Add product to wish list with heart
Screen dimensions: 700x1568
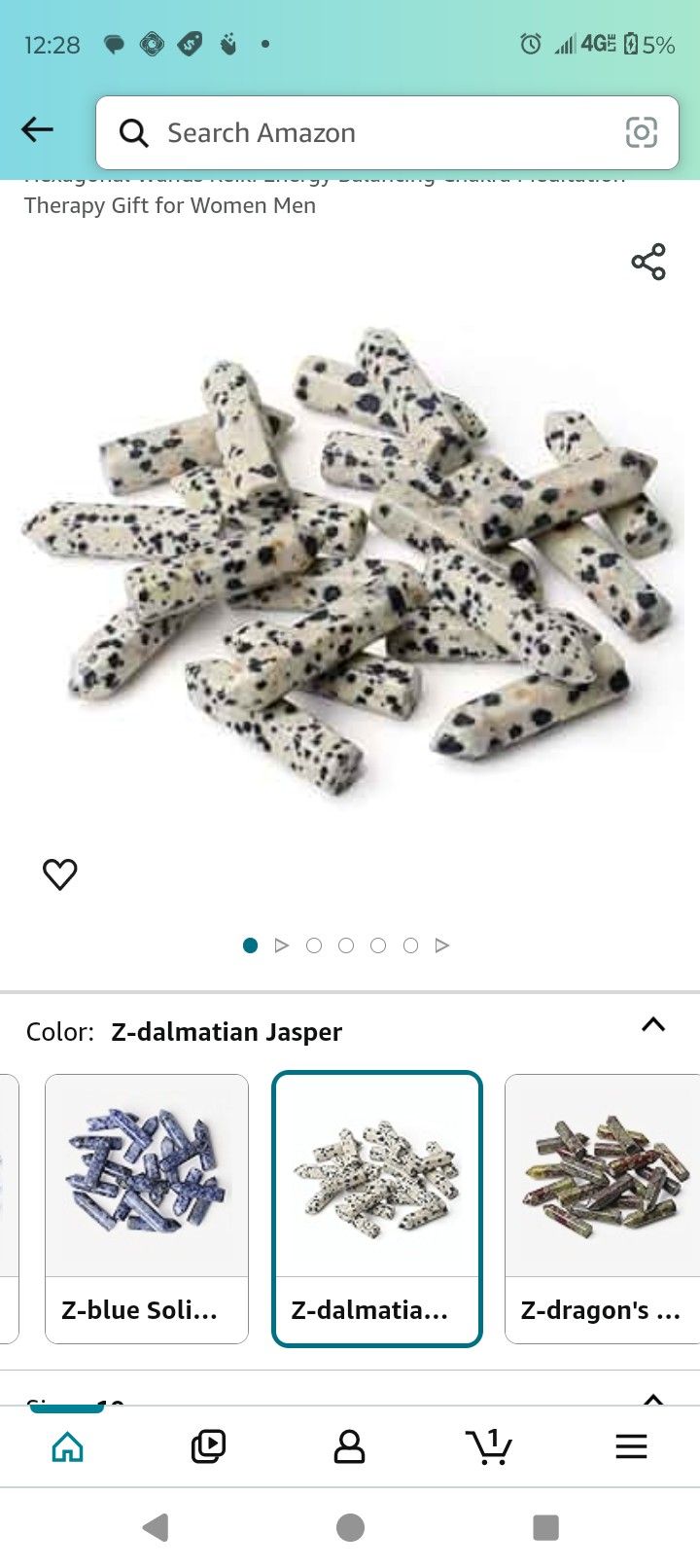click(60, 873)
